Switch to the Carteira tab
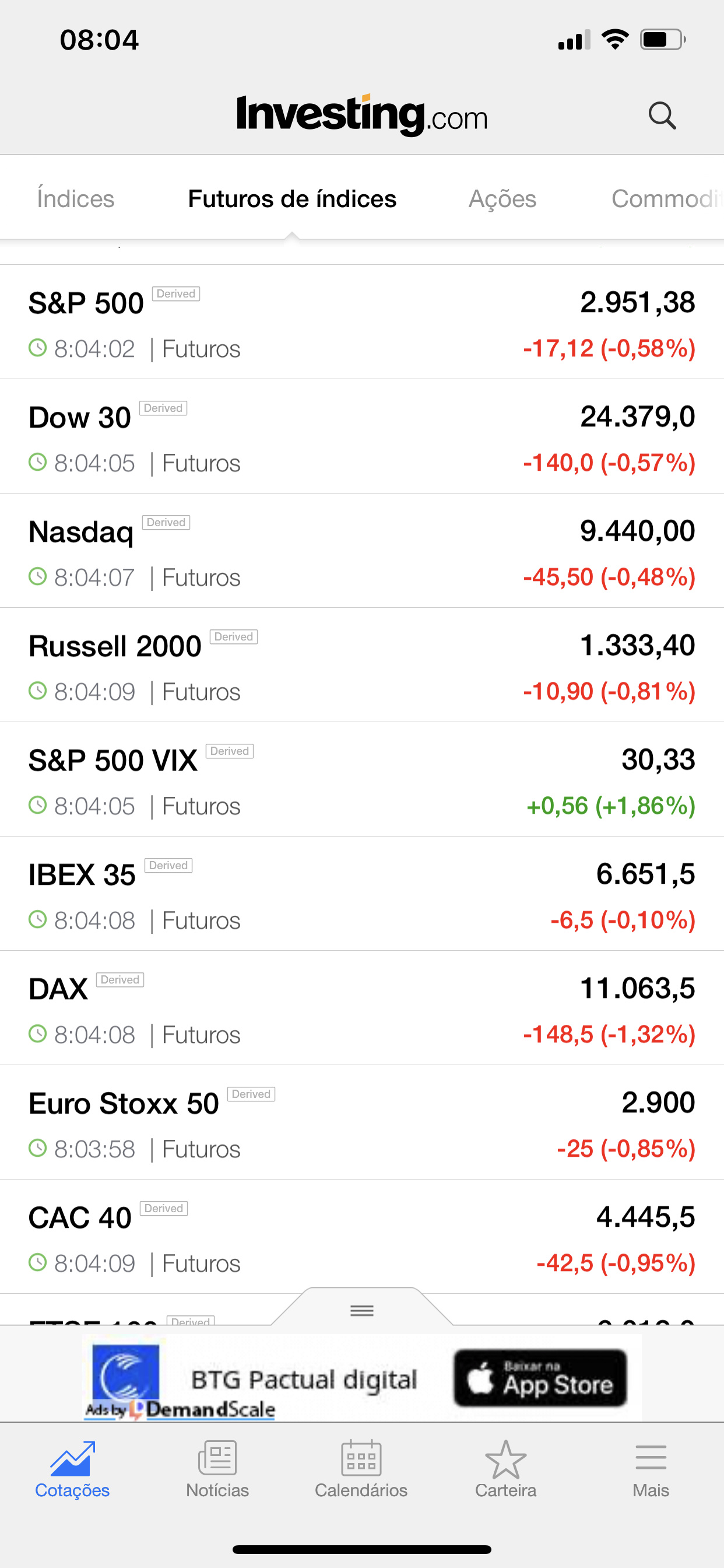This screenshot has height=1568, width=724. (x=505, y=1469)
